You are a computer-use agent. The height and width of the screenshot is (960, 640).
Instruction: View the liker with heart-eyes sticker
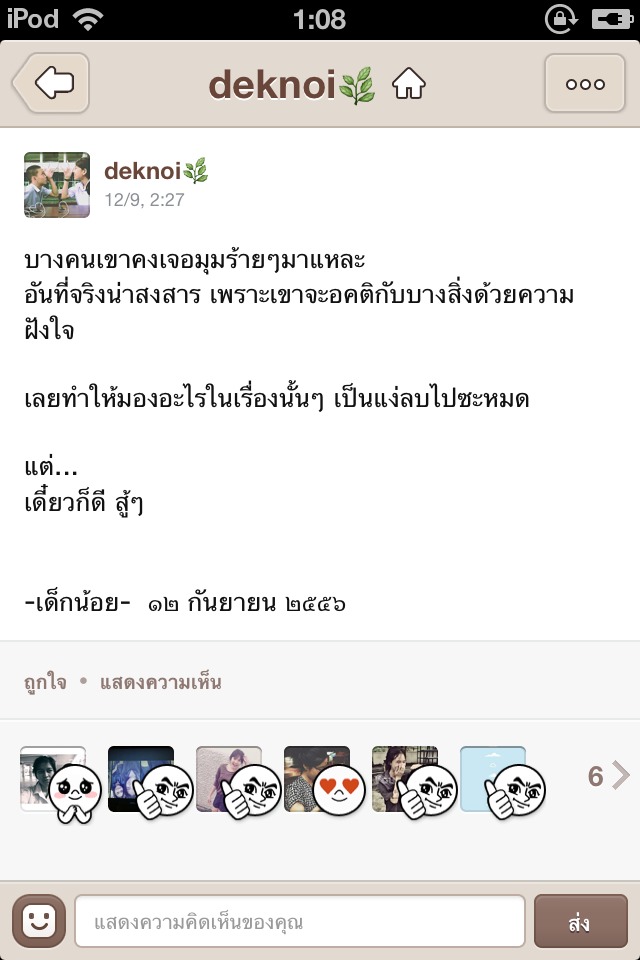(x=324, y=782)
